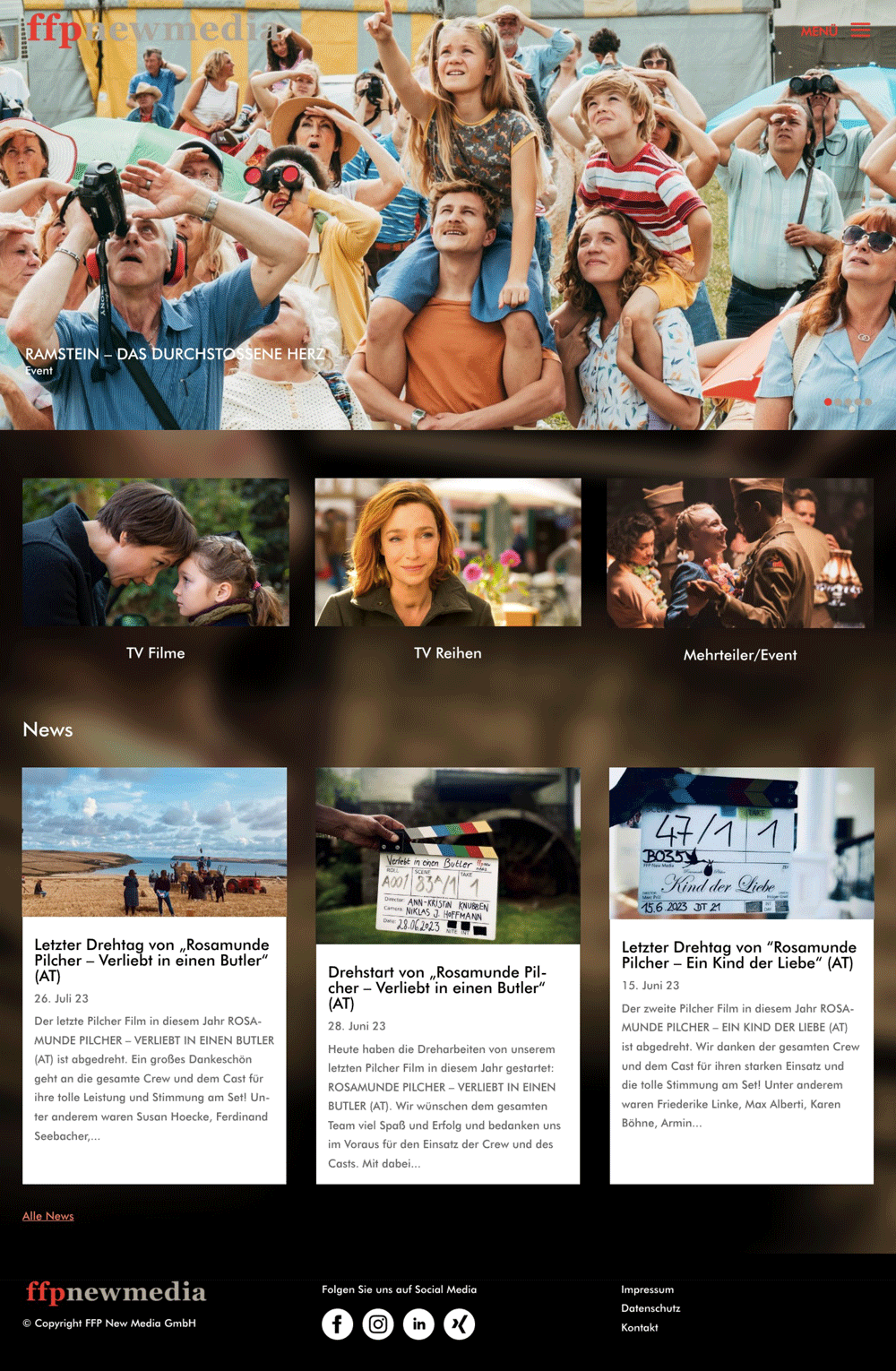Visit the Instagram profile
The image size is (896, 1371).
point(378,1324)
